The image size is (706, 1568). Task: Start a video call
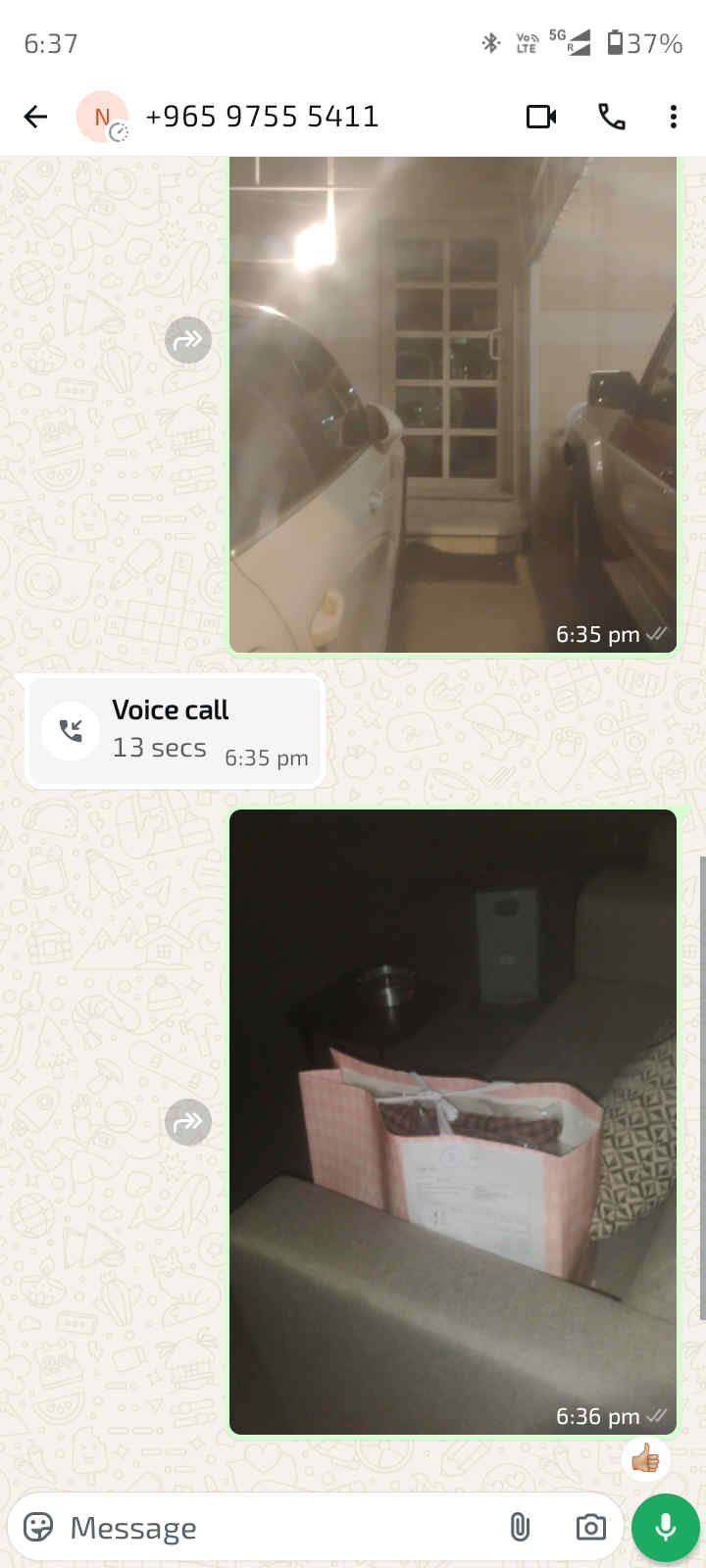click(x=541, y=117)
